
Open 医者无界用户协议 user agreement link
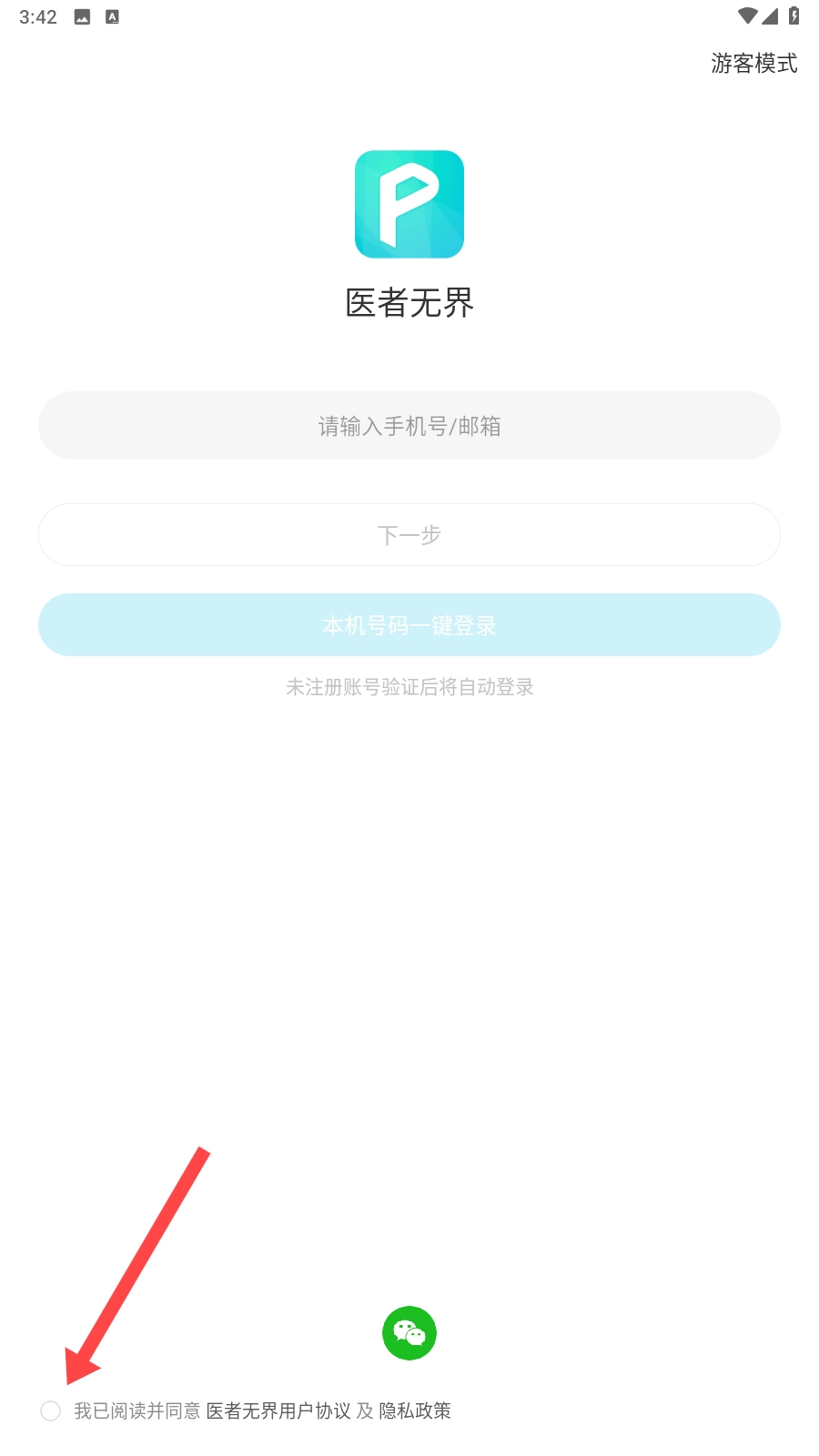278,1410
